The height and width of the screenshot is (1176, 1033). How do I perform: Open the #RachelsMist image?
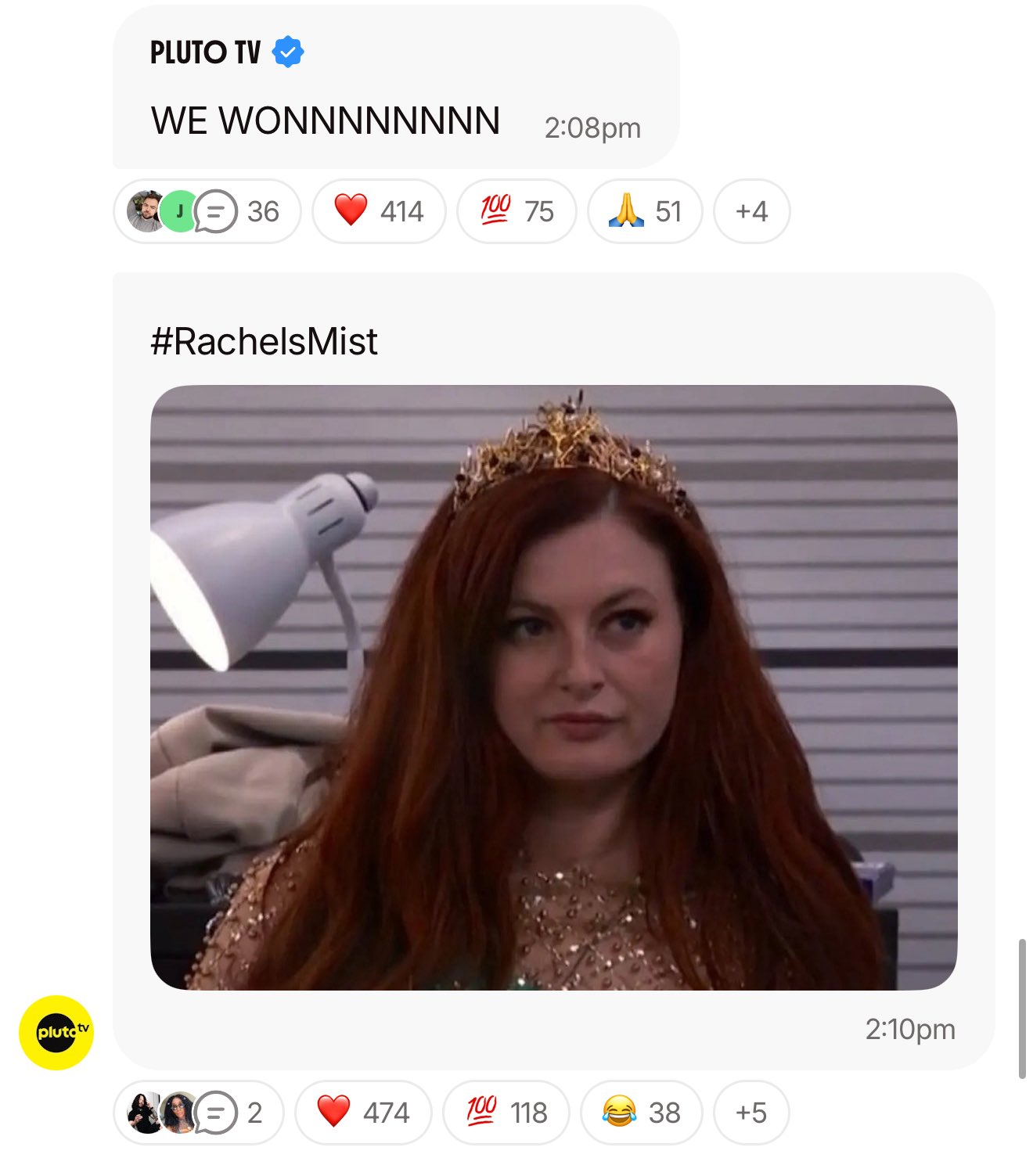pos(553,687)
